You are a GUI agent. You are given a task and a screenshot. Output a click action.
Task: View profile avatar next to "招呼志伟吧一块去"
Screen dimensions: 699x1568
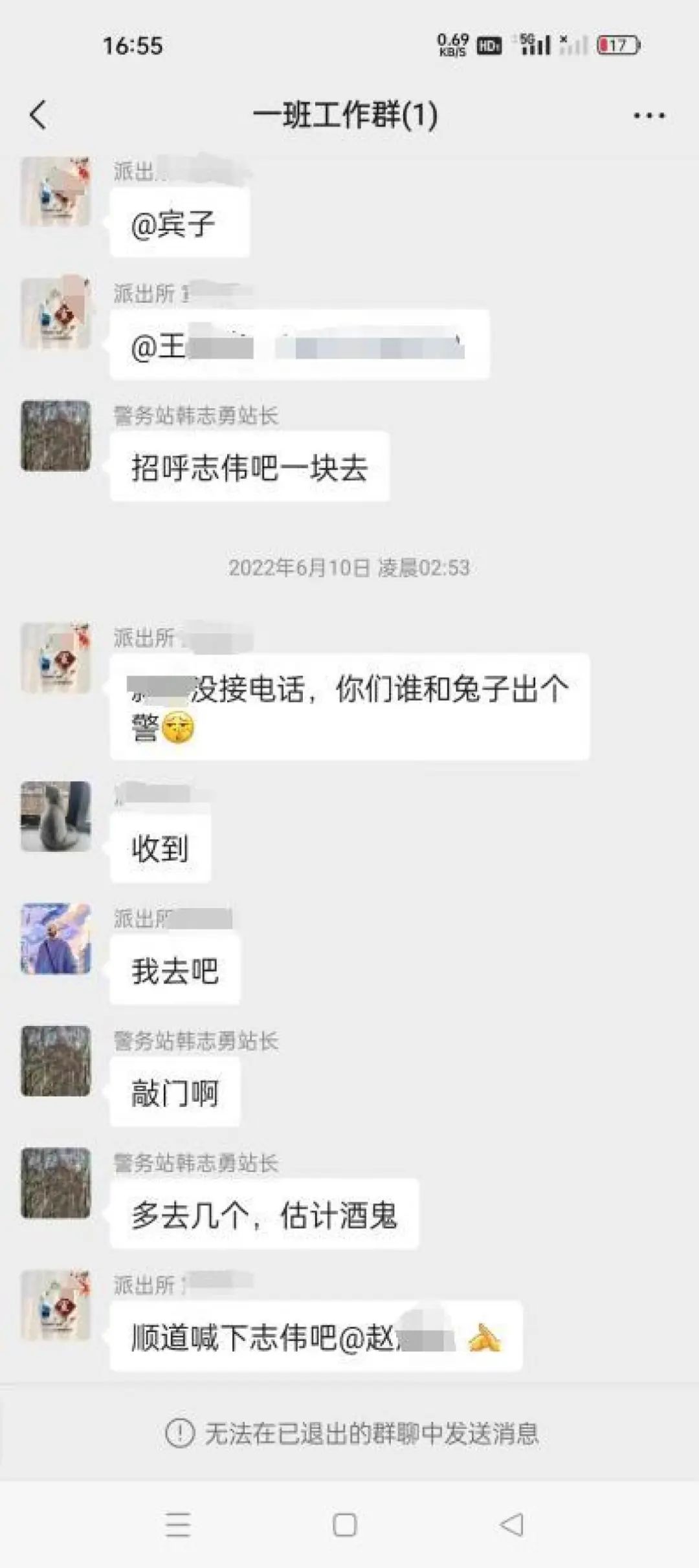tap(56, 435)
